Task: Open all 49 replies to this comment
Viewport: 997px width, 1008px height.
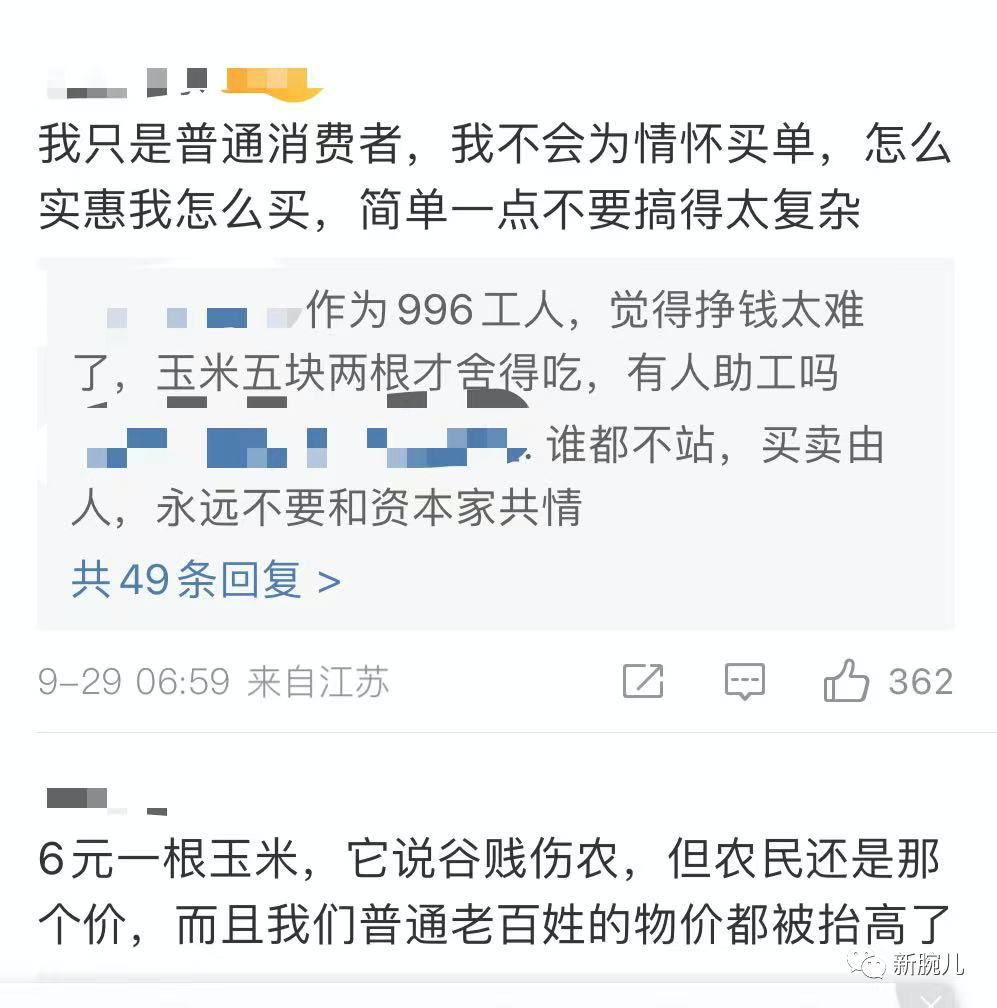Action: pos(206,580)
